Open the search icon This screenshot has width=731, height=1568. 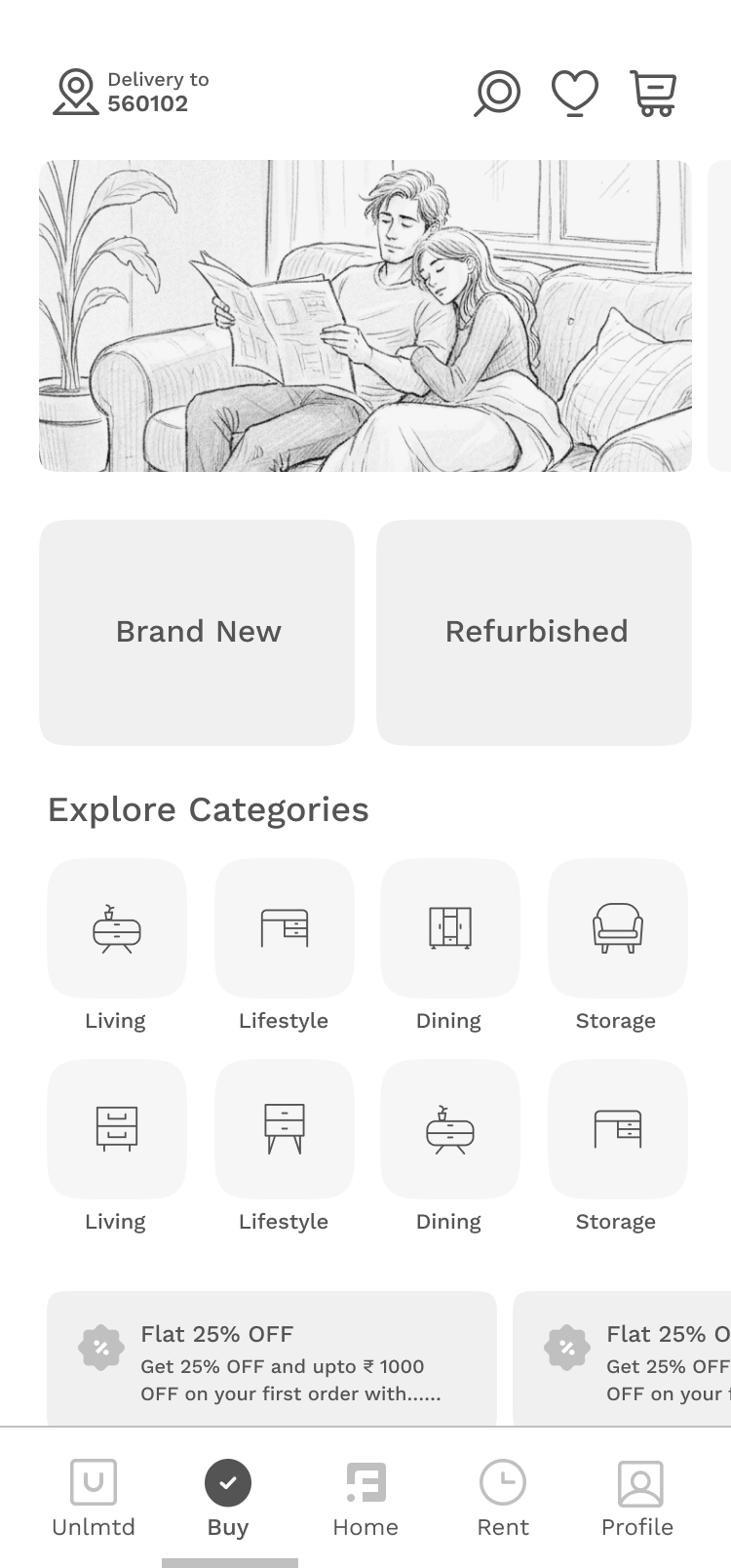497,93
